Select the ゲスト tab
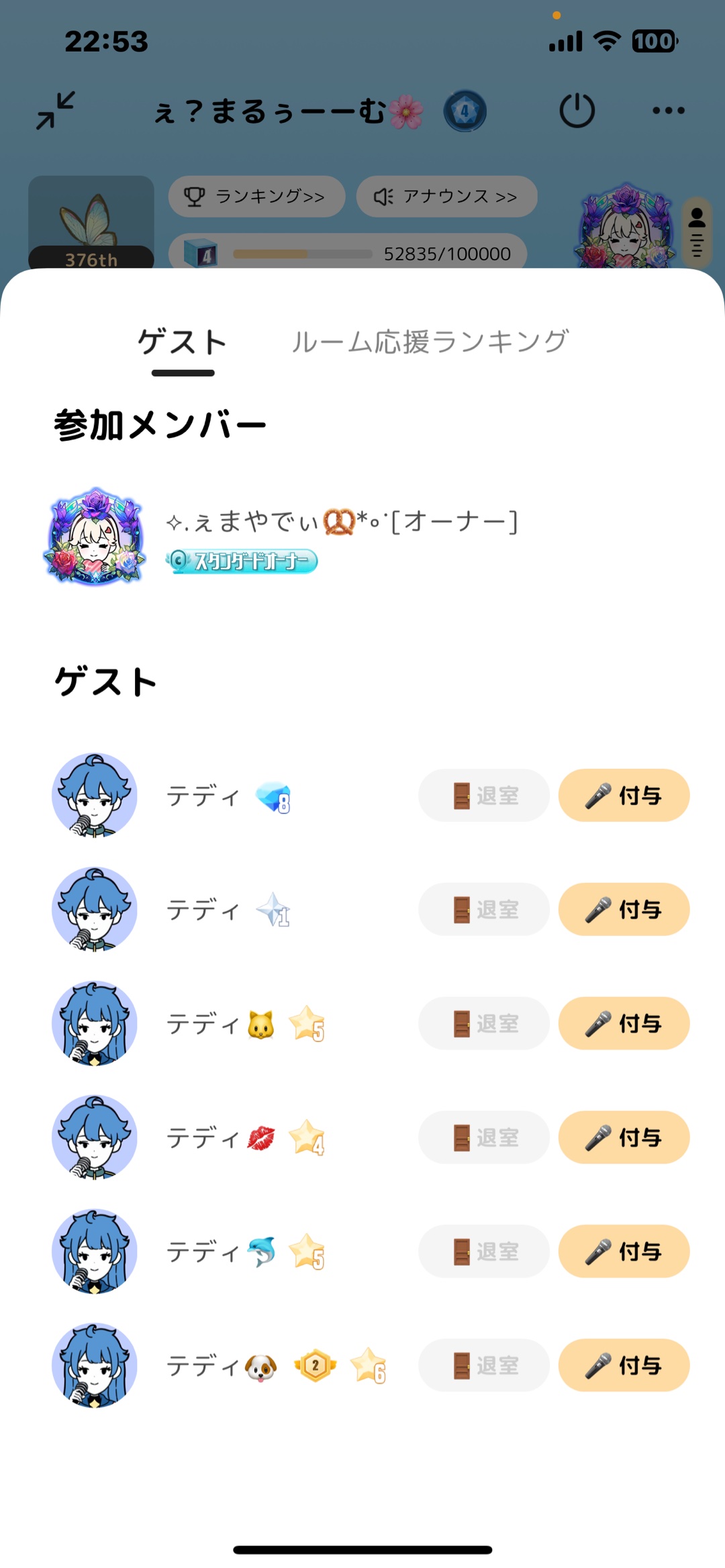 coord(183,342)
